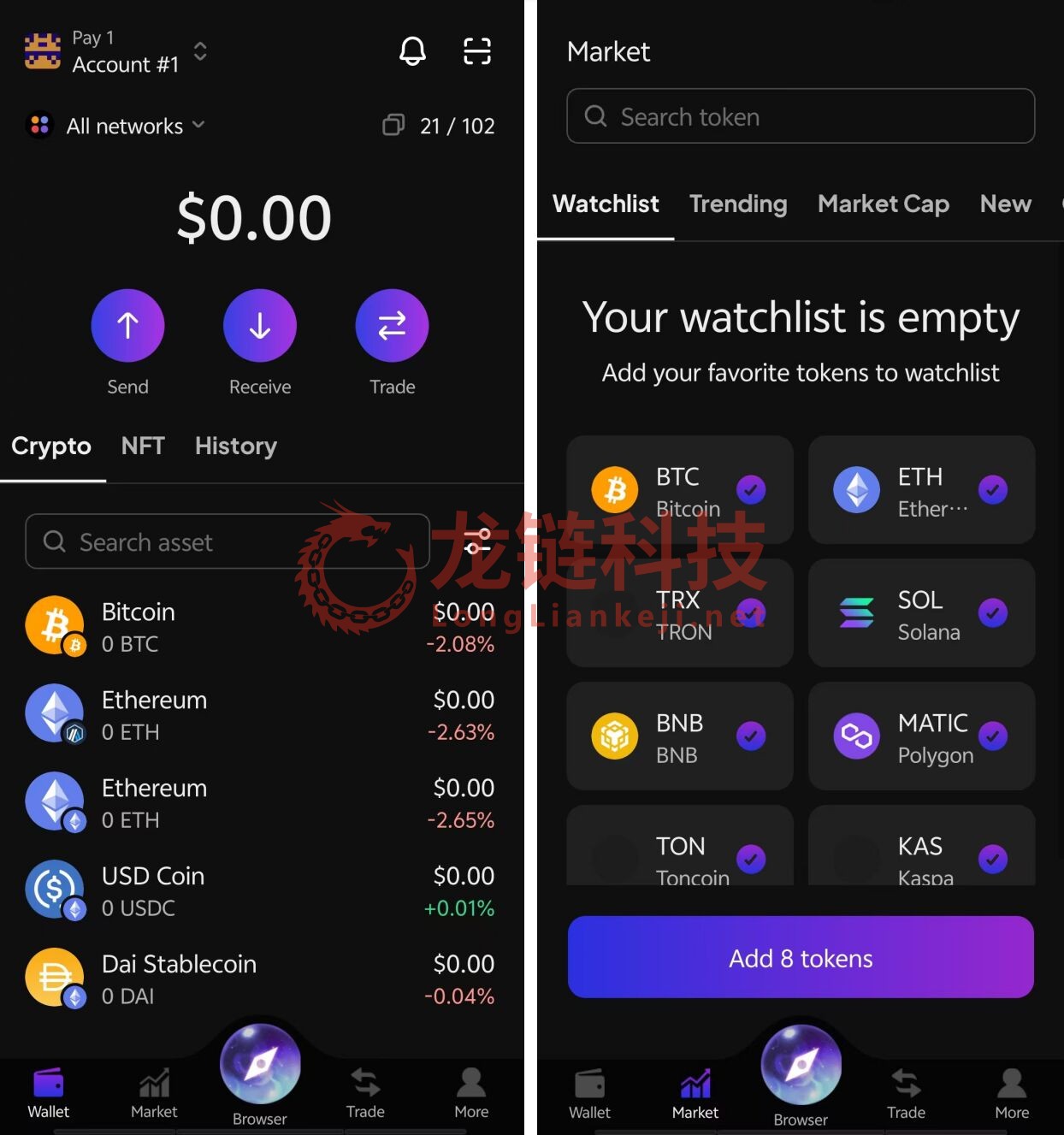Tap the Receive button
1064x1135 pixels.
259,326
